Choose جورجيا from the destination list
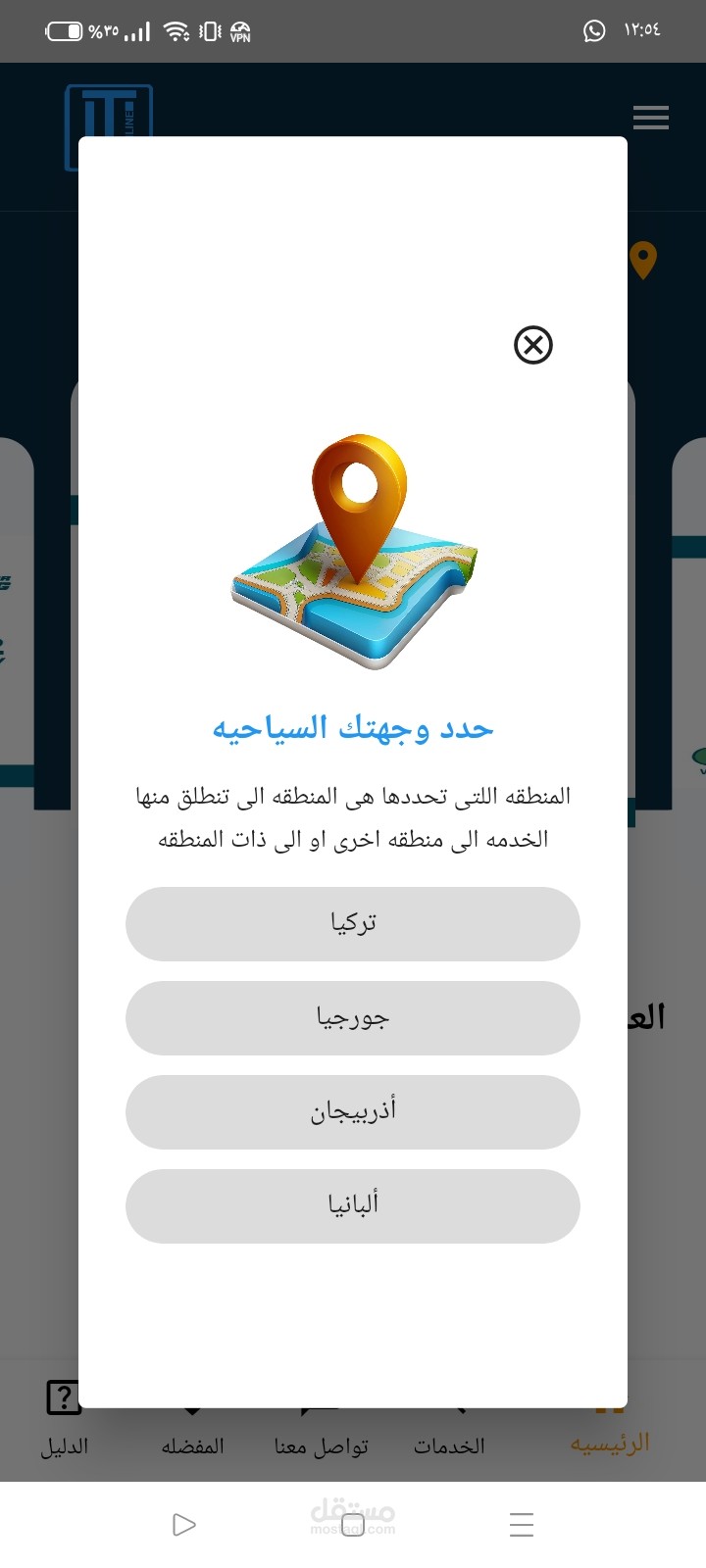Screen dimensions: 706x1568 353,1017
